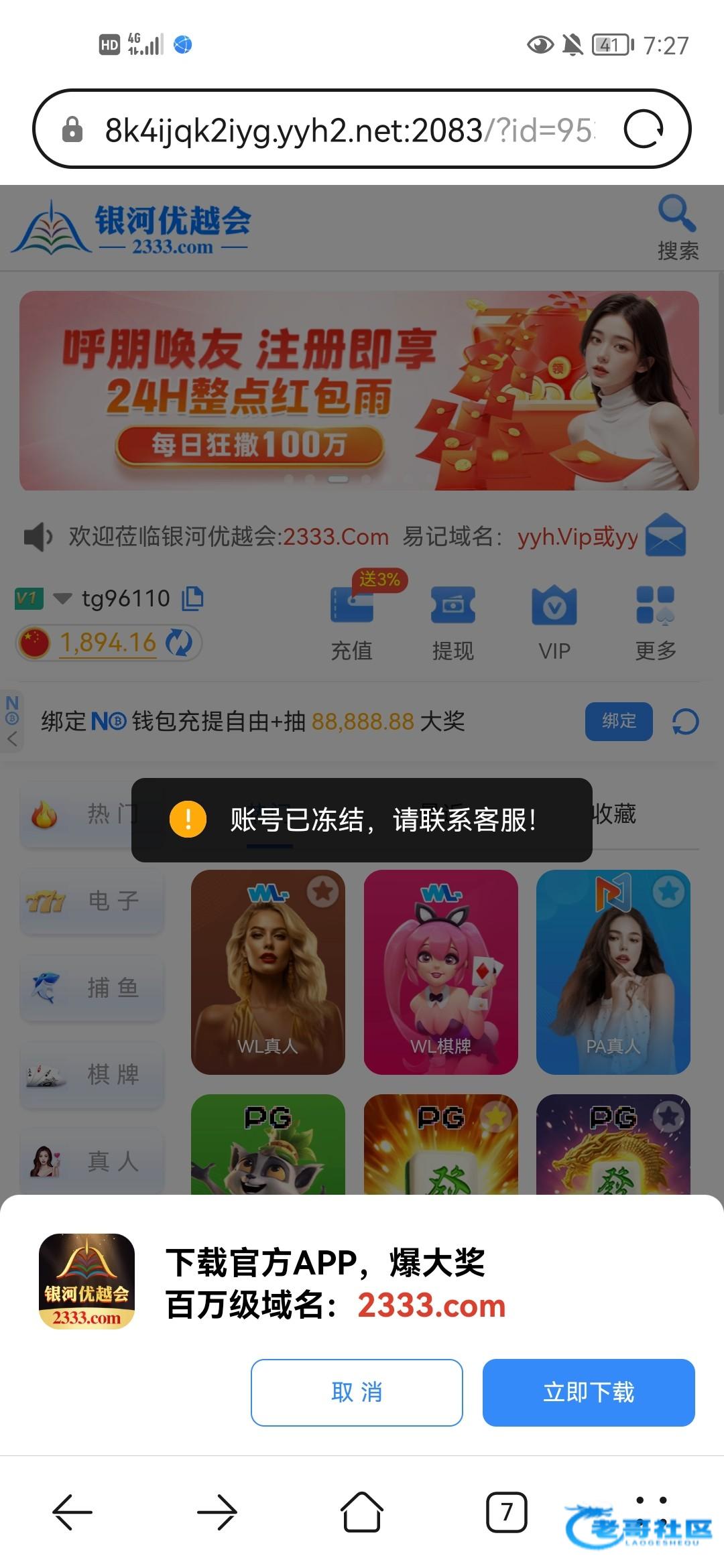Screen dimensions: 724x1568
Task: Select the 电子 game category
Action: (x=92, y=901)
